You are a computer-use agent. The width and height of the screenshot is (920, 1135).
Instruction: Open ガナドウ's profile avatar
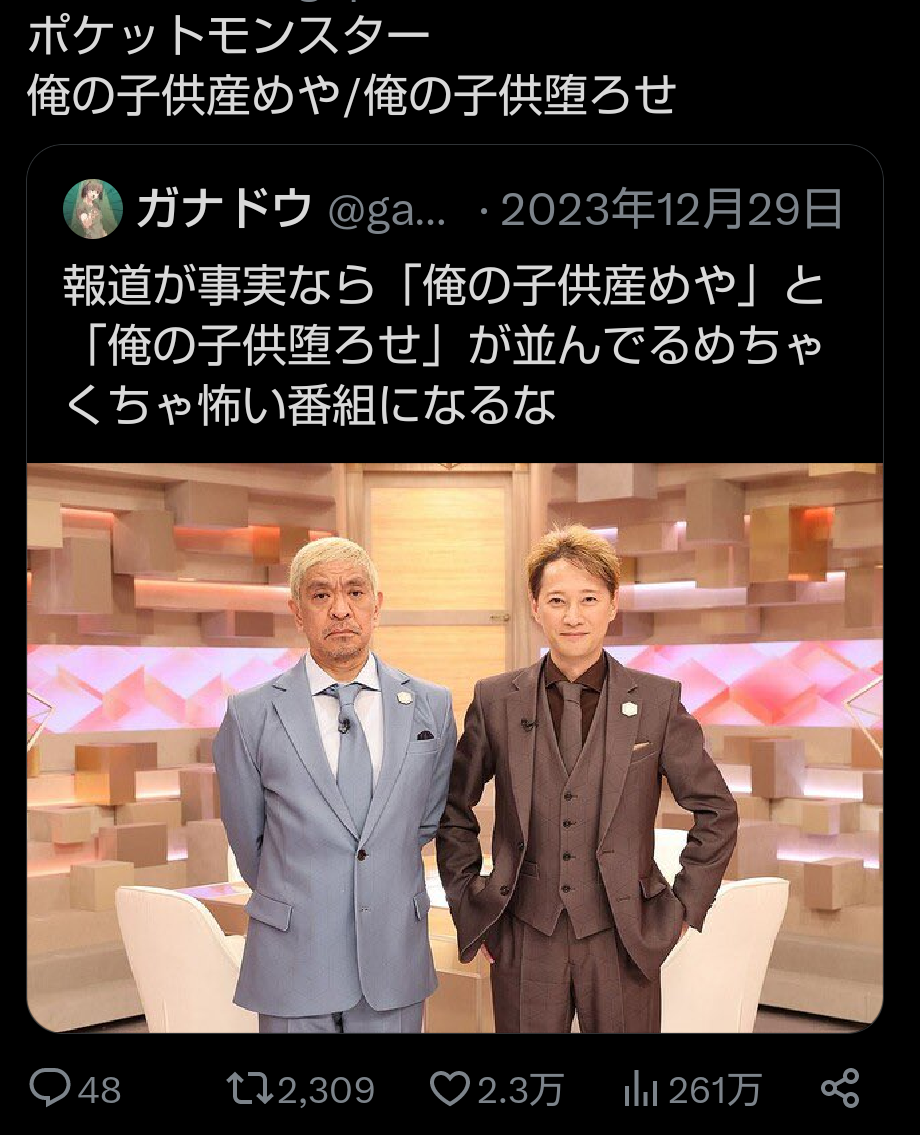pyautogui.click(x=92, y=208)
